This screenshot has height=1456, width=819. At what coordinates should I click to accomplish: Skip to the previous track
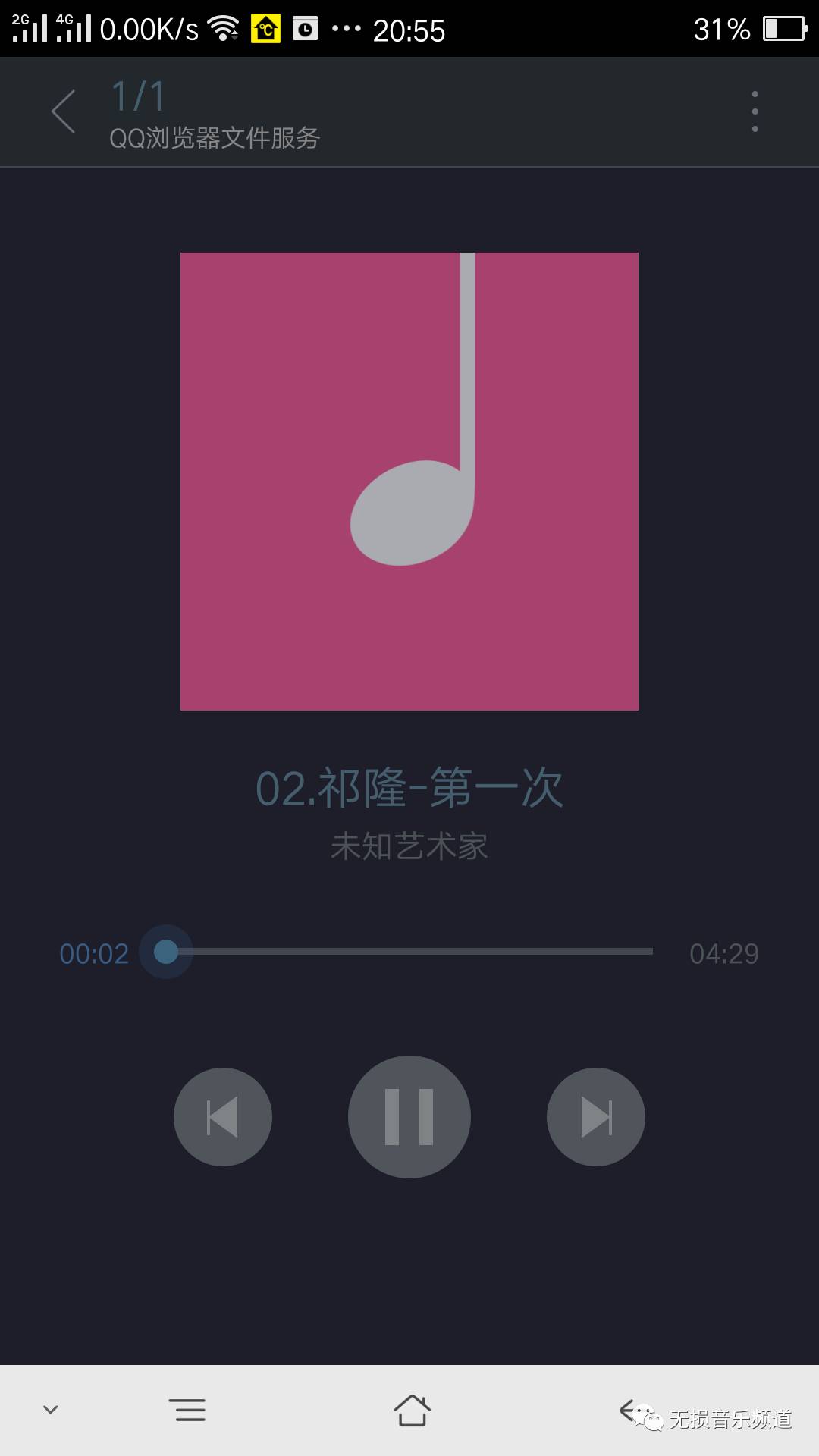(x=223, y=1116)
